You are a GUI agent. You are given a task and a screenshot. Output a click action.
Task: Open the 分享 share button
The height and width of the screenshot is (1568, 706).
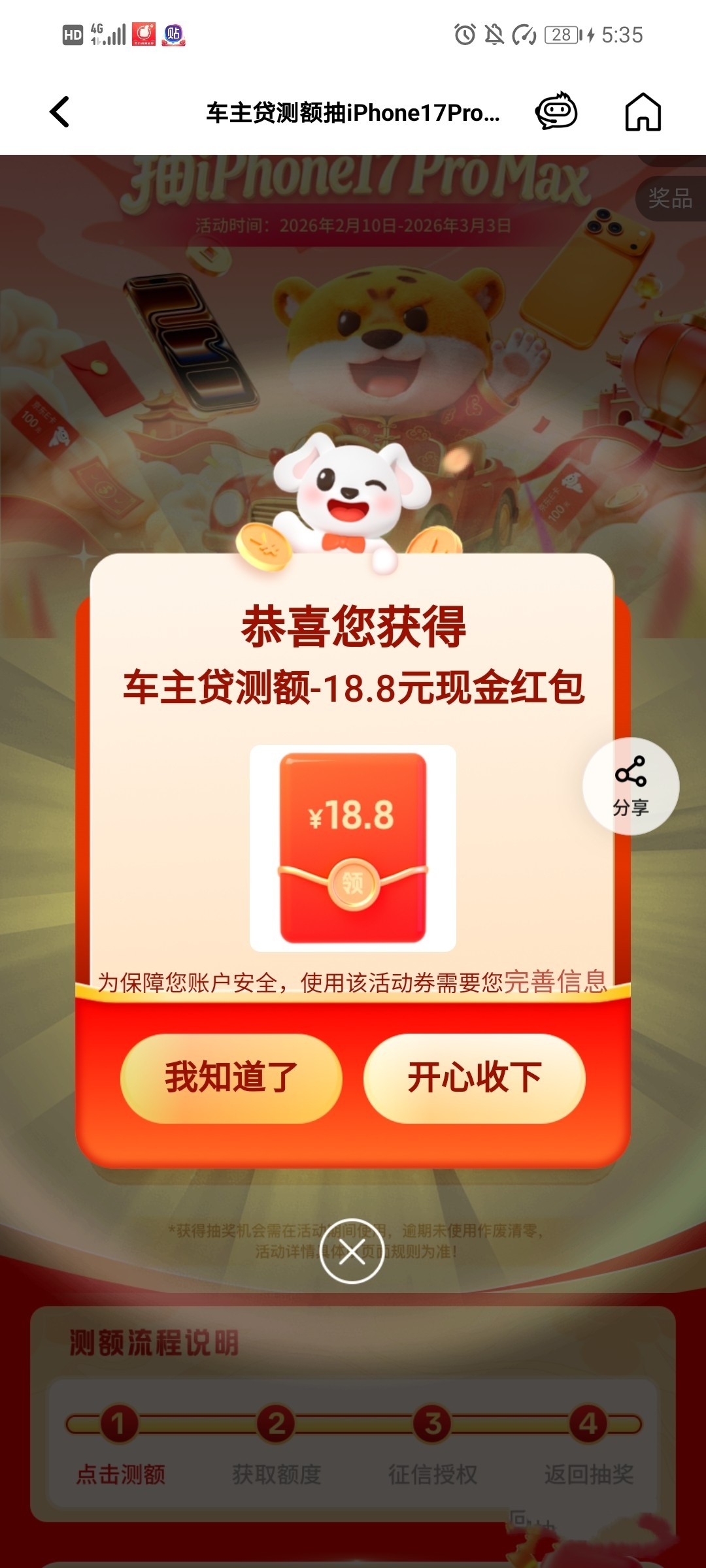point(631,786)
